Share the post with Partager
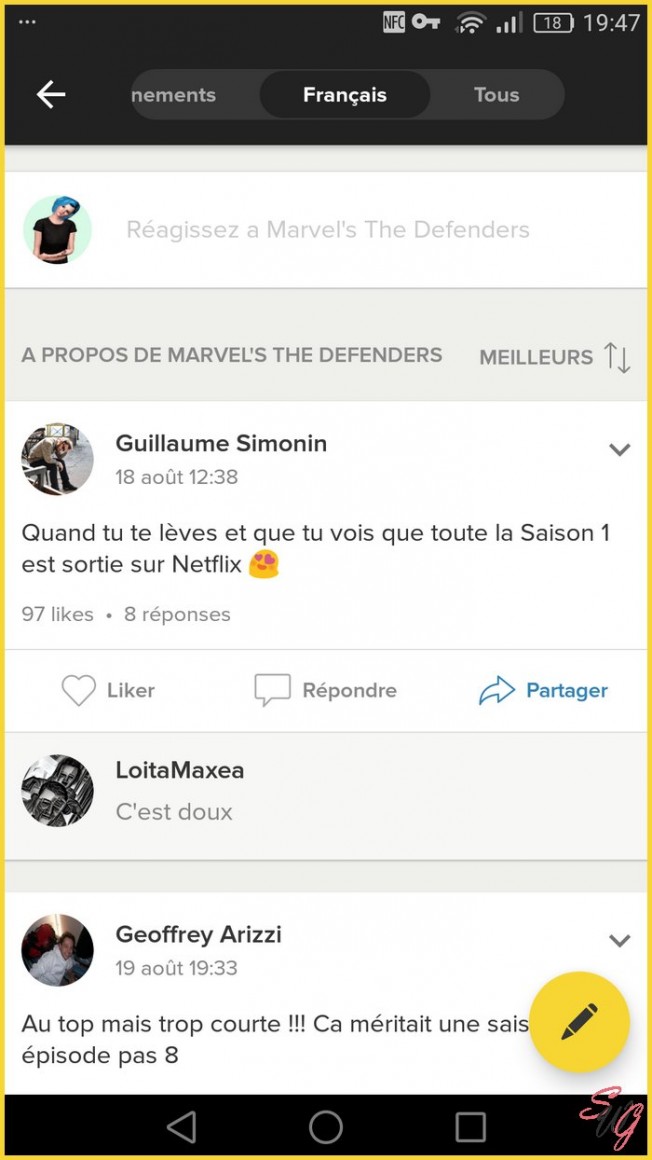The image size is (652, 1160). (543, 690)
